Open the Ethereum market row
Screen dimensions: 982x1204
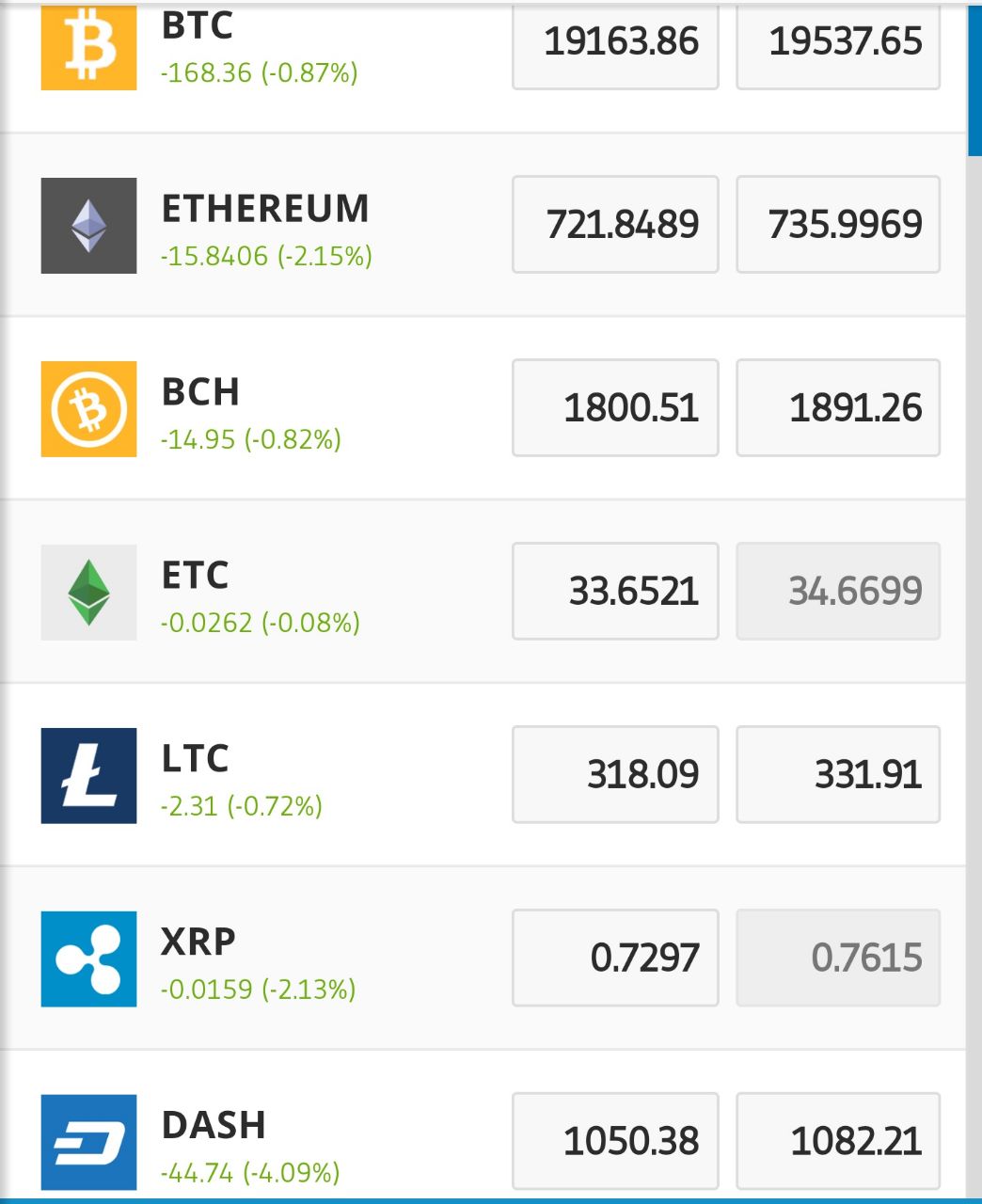(x=483, y=225)
